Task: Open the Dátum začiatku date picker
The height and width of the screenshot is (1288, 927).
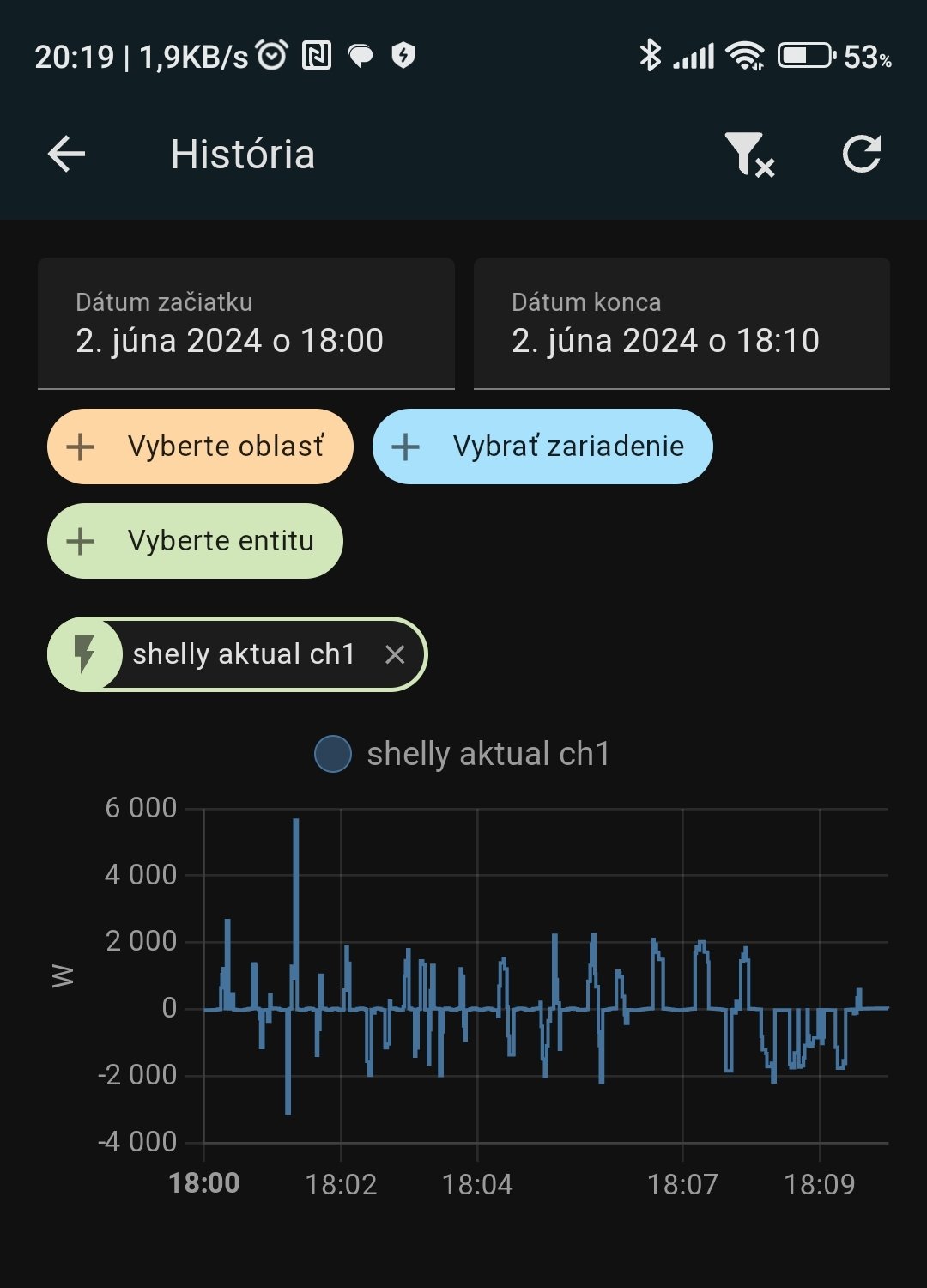Action: 246,324
